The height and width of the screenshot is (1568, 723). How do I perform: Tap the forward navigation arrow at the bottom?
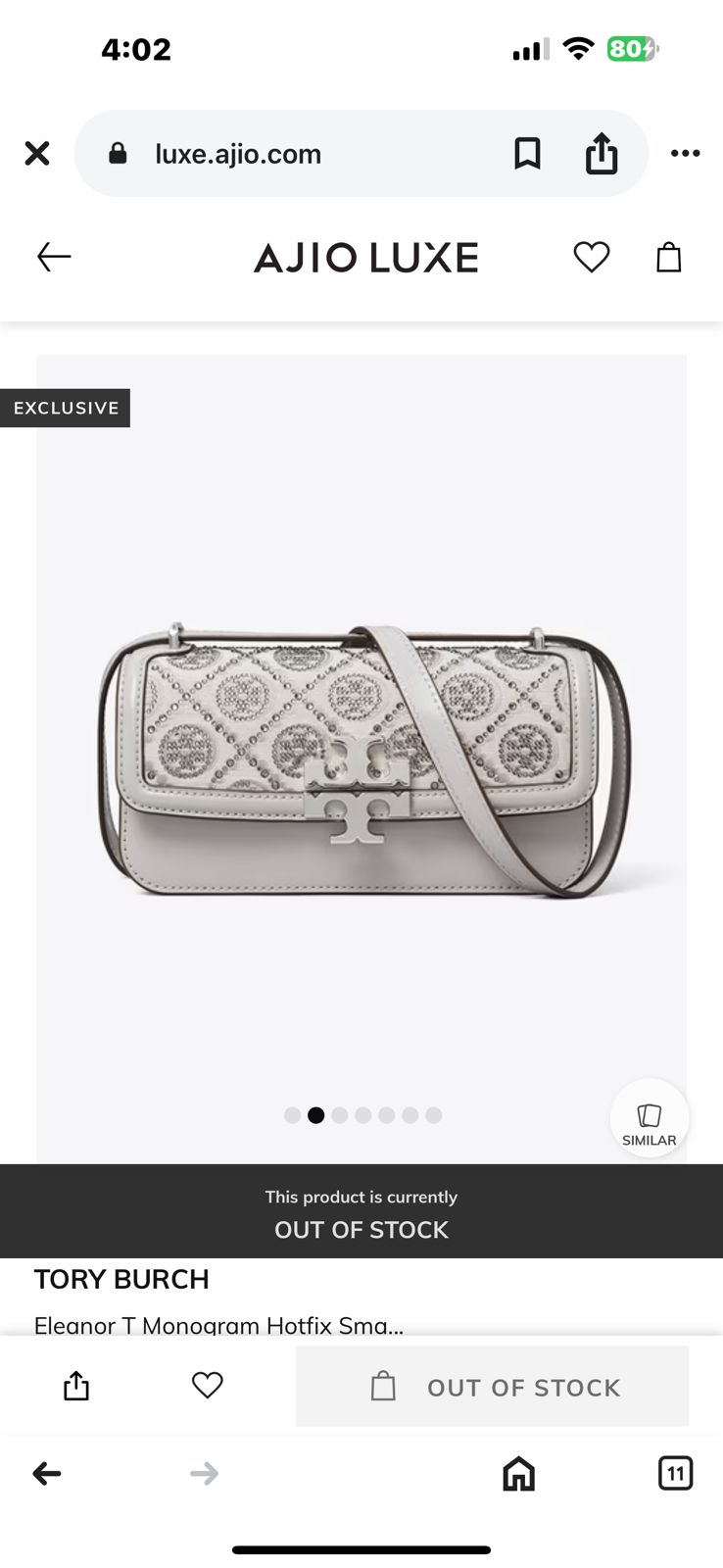coord(204,1473)
